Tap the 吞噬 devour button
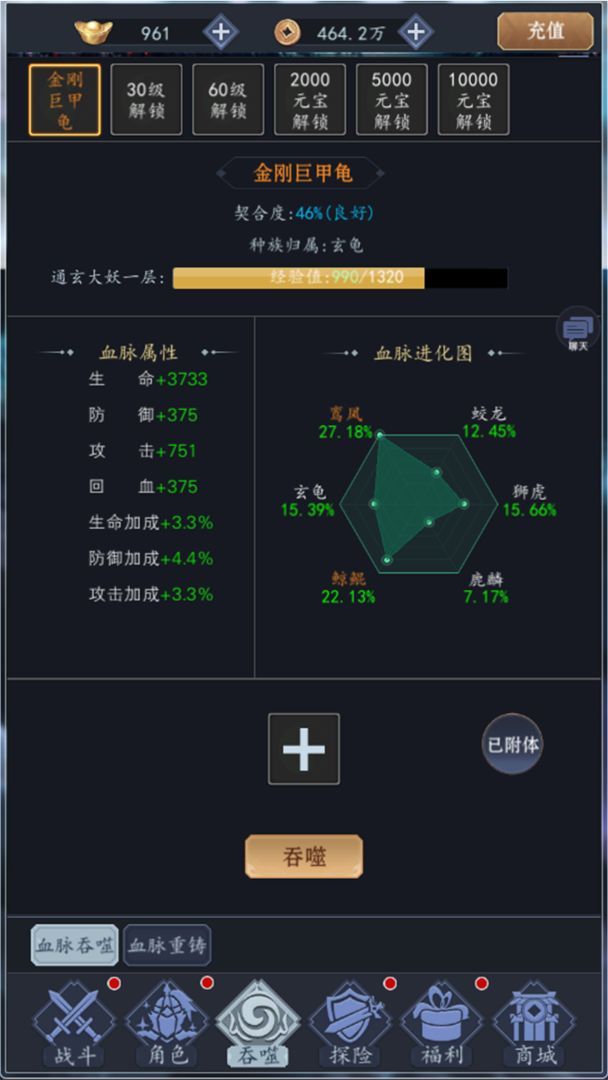The height and width of the screenshot is (1080, 608). tap(304, 856)
